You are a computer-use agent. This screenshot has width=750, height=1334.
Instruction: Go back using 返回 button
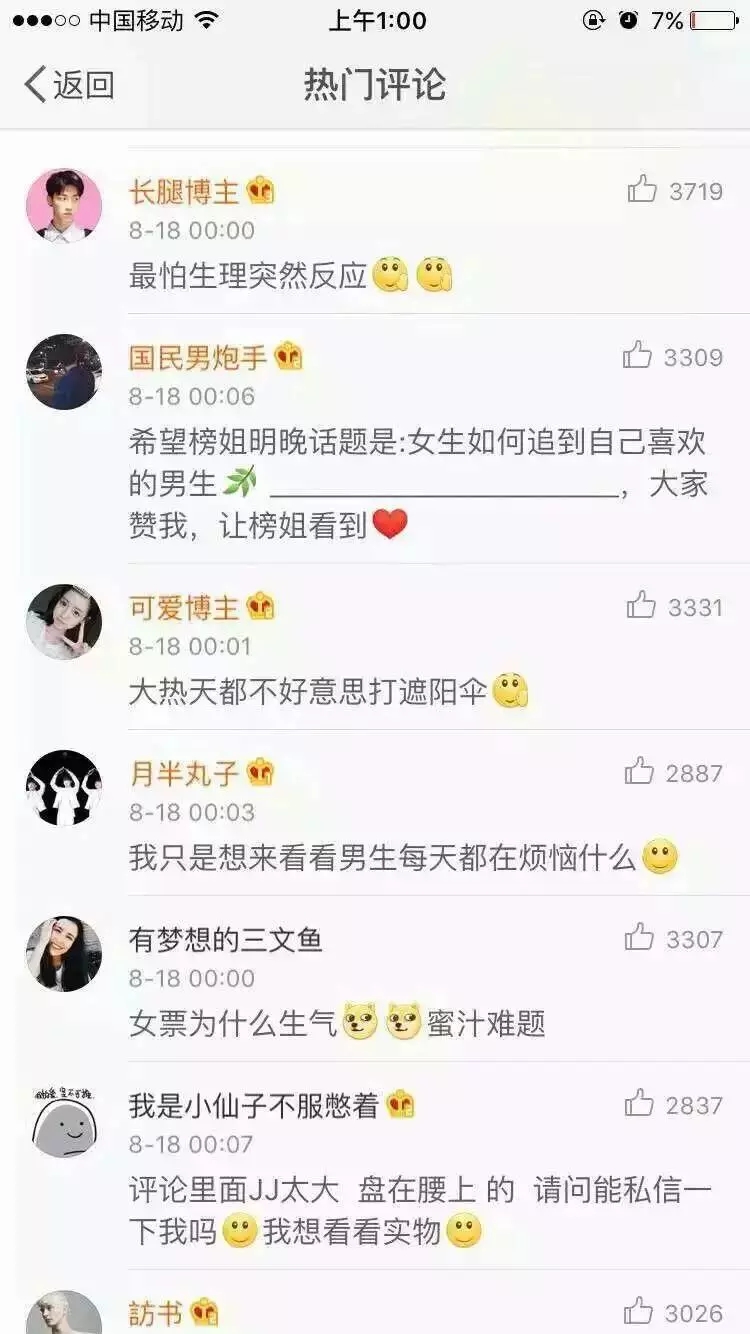(68, 85)
